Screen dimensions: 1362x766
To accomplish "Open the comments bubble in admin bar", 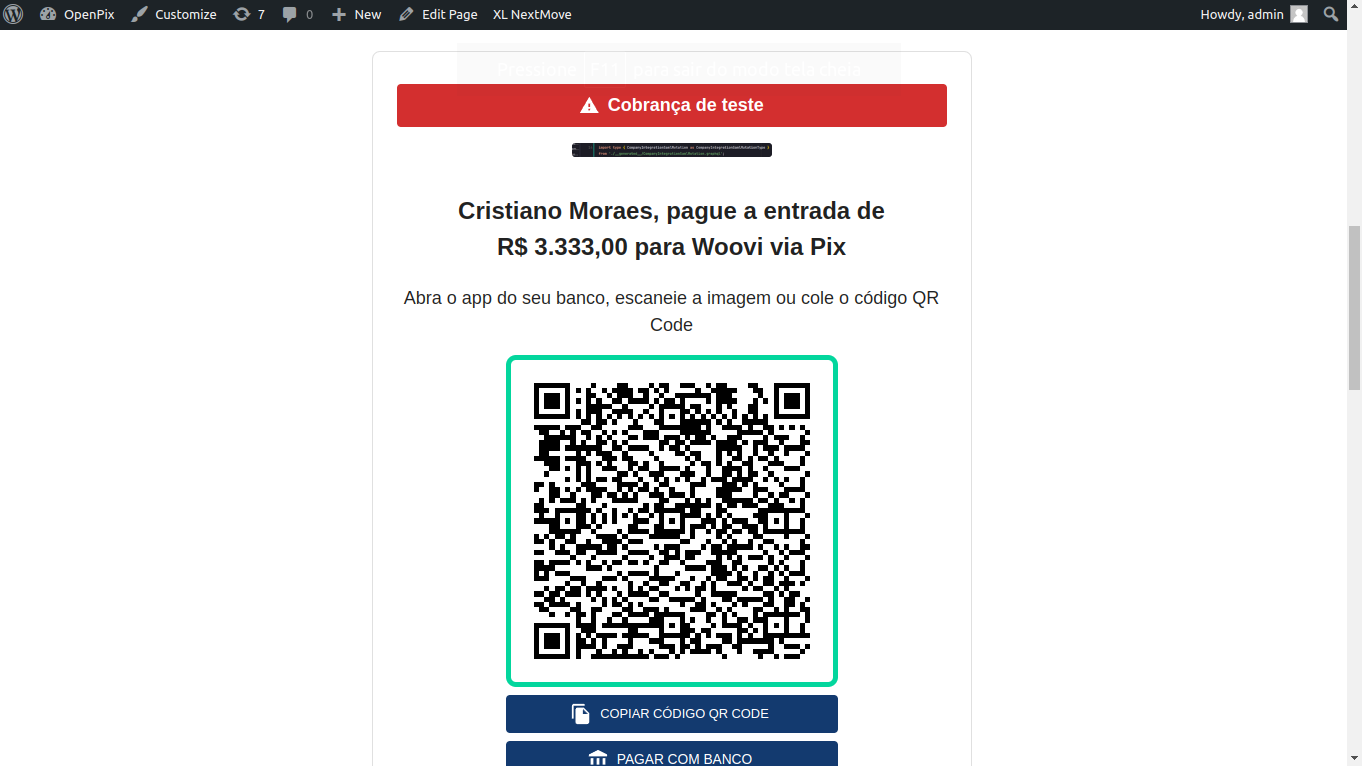I will 297,14.
